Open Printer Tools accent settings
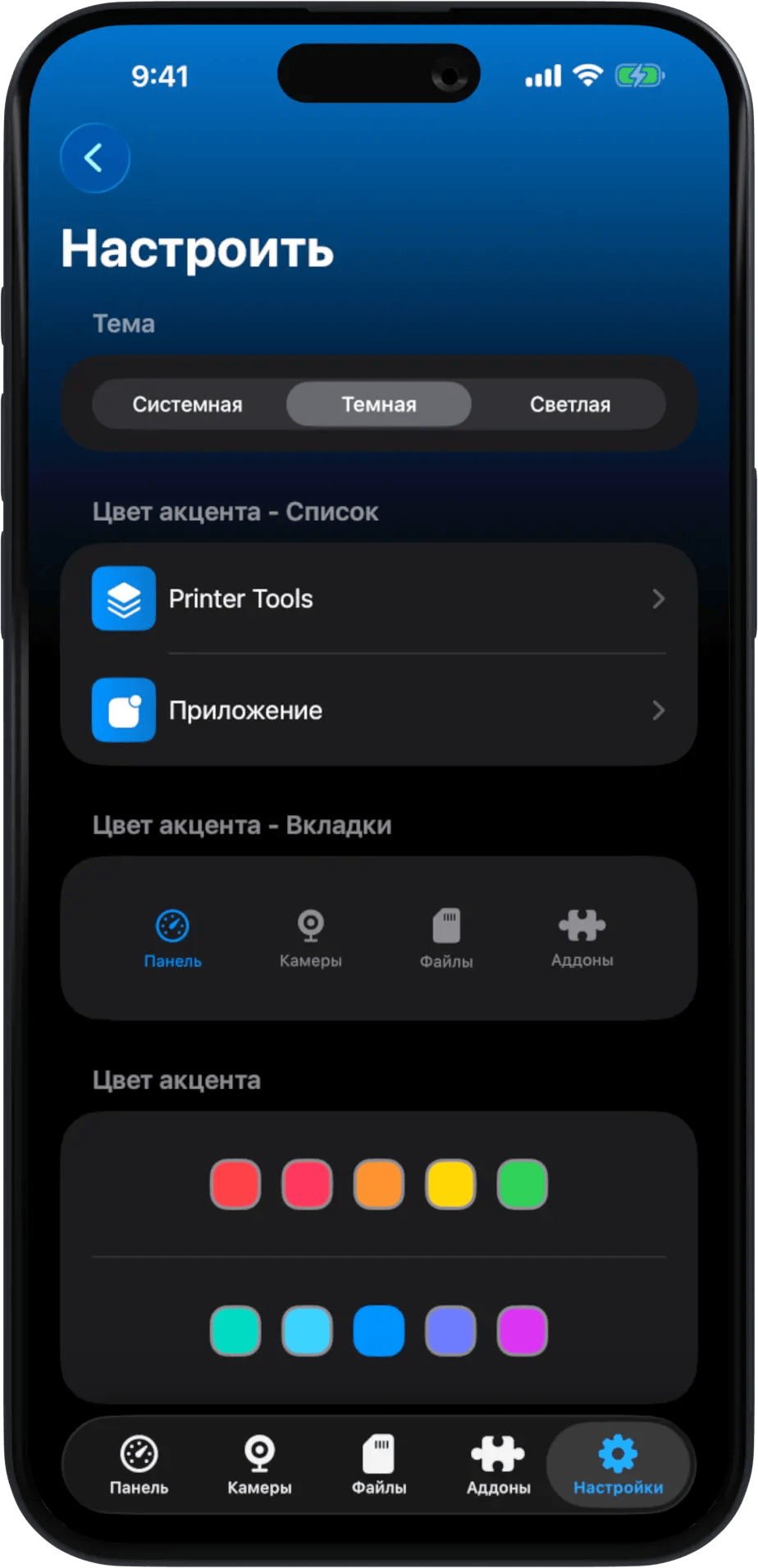The image size is (758, 1568). pyautogui.click(x=379, y=599)
